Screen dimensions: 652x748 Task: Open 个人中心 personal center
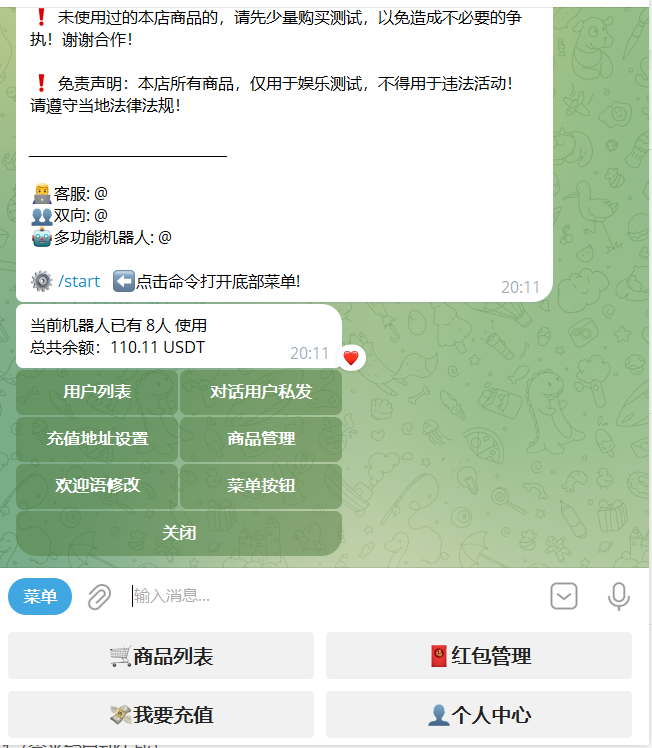pyautogui.click(x=479, y=715)
